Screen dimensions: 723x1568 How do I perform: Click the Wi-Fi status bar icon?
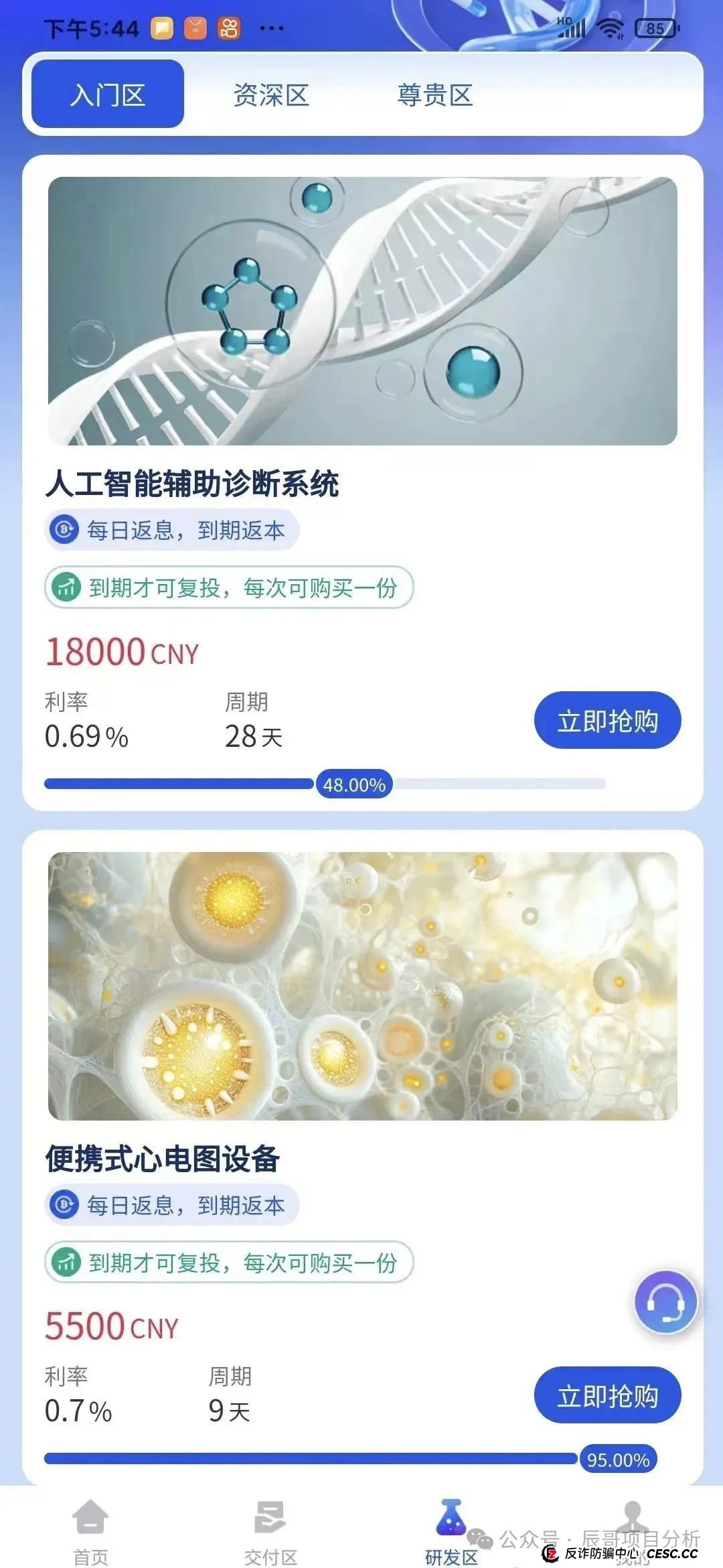[610, 27]
